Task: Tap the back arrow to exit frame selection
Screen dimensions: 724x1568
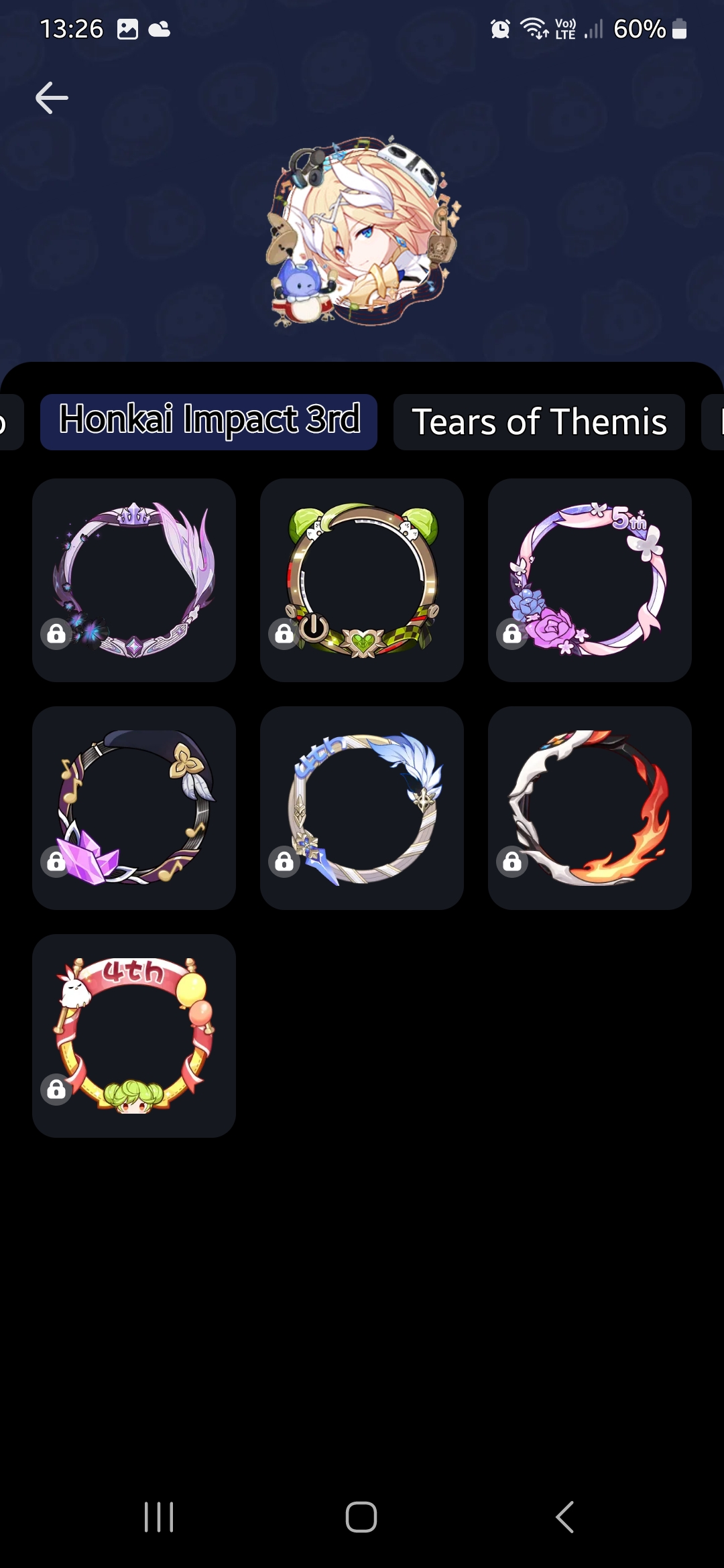Action: point(50,97)
